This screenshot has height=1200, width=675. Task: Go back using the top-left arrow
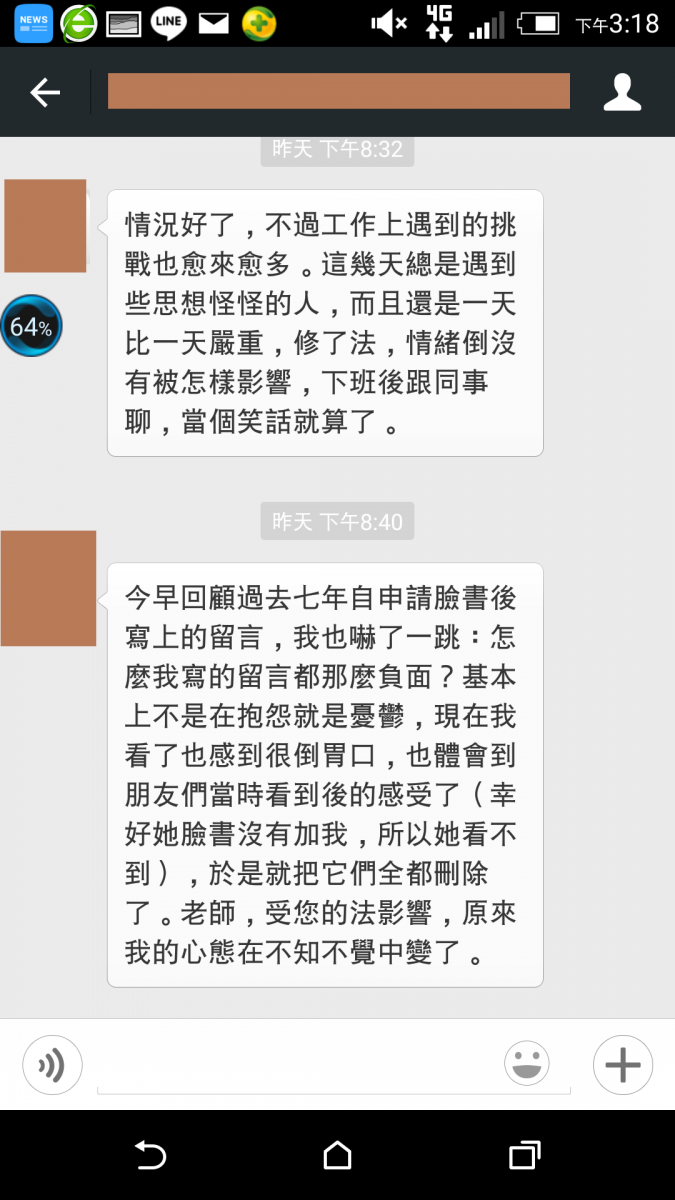45,93
